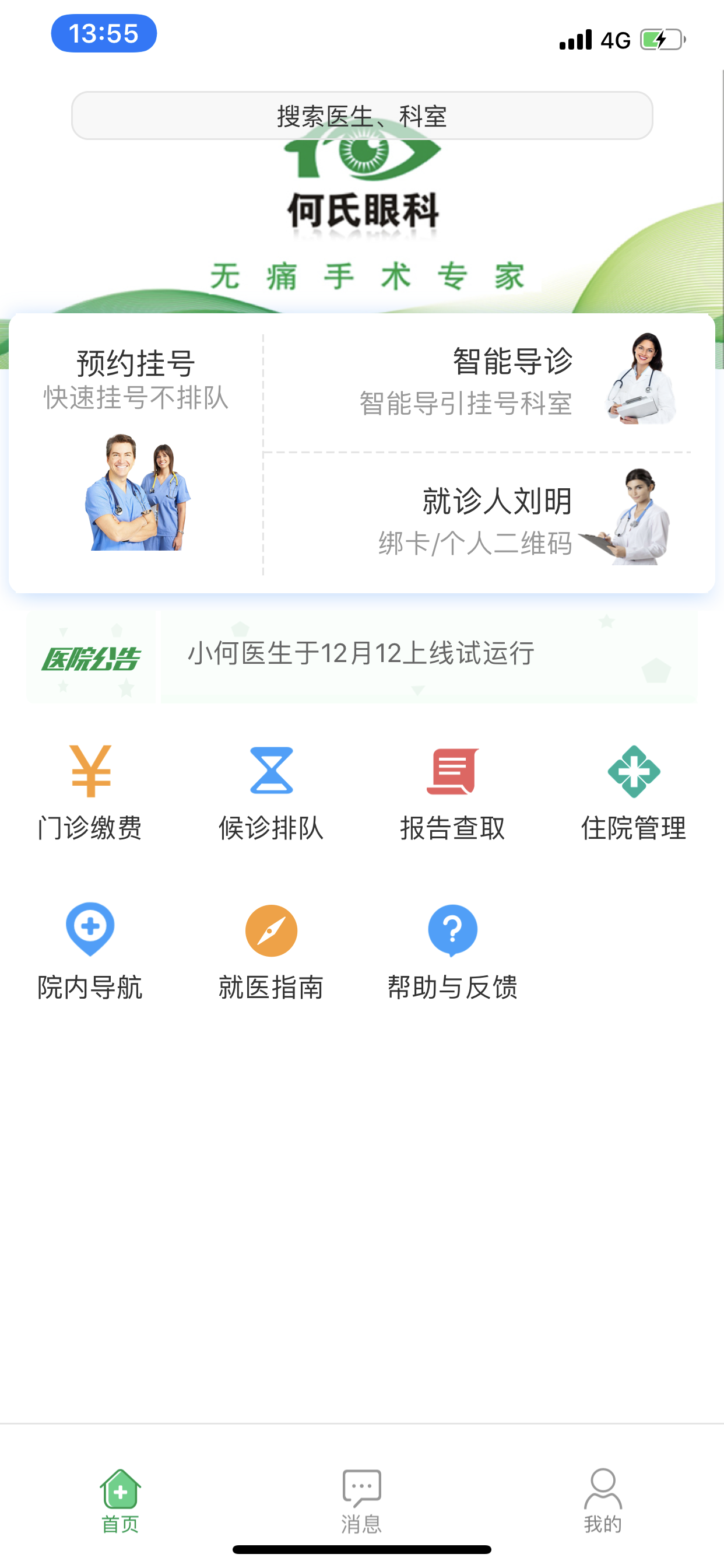This screenshot has width=724, height=1568.
Task: Tap the 医院公告 hospital notice label
Action: click(x=92, y=656)
